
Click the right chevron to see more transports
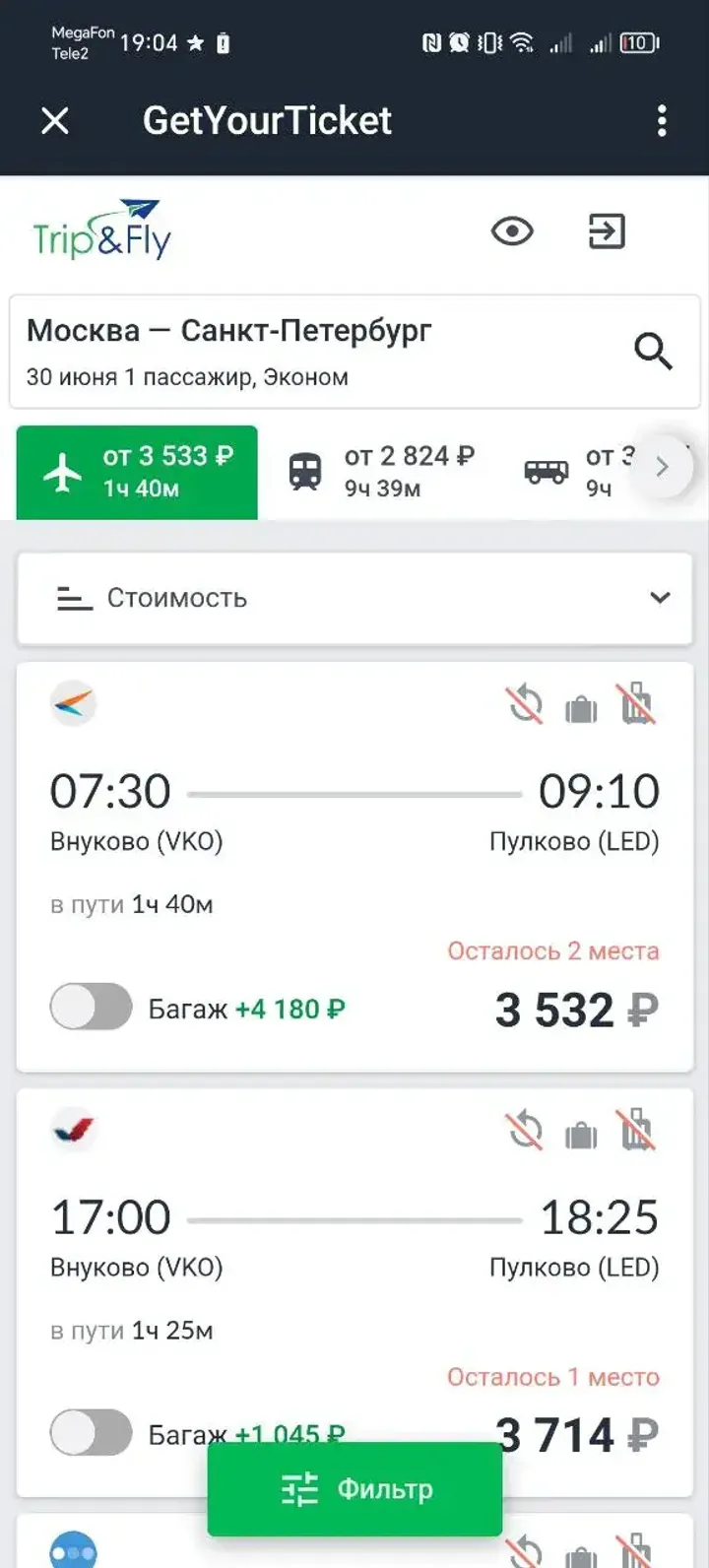[662, 467]
